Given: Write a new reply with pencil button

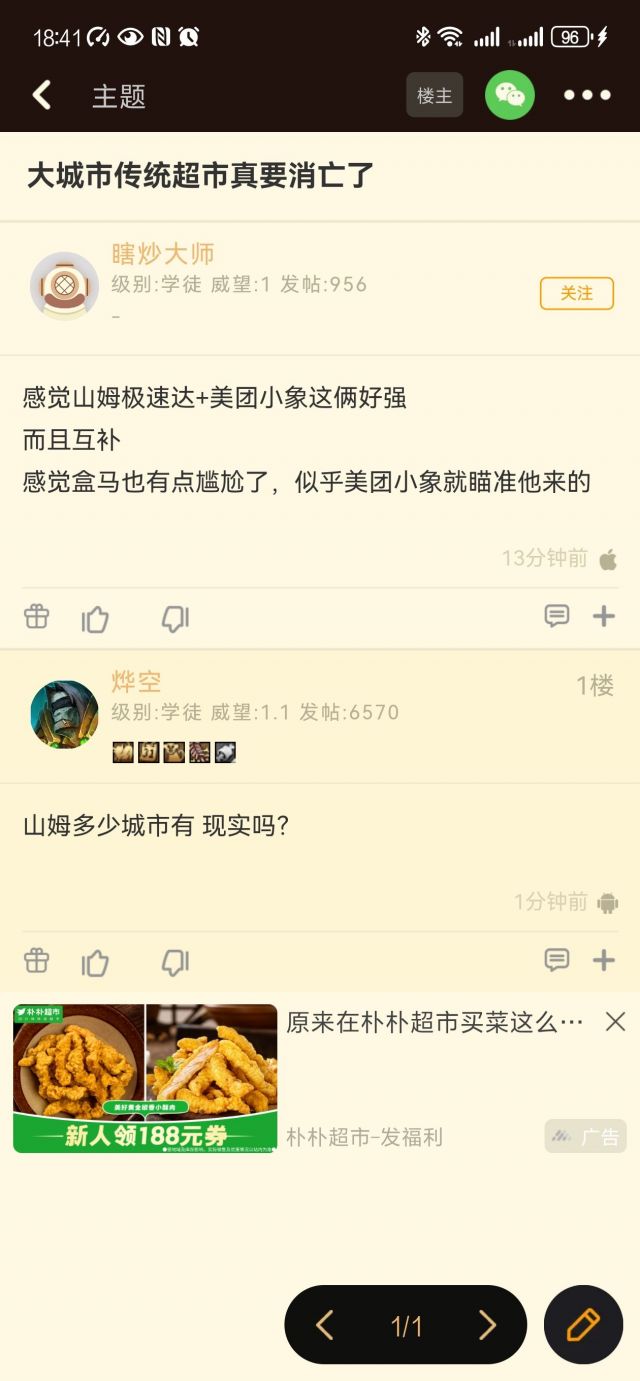Looking at the screenshot, I should click(583, 1325).
